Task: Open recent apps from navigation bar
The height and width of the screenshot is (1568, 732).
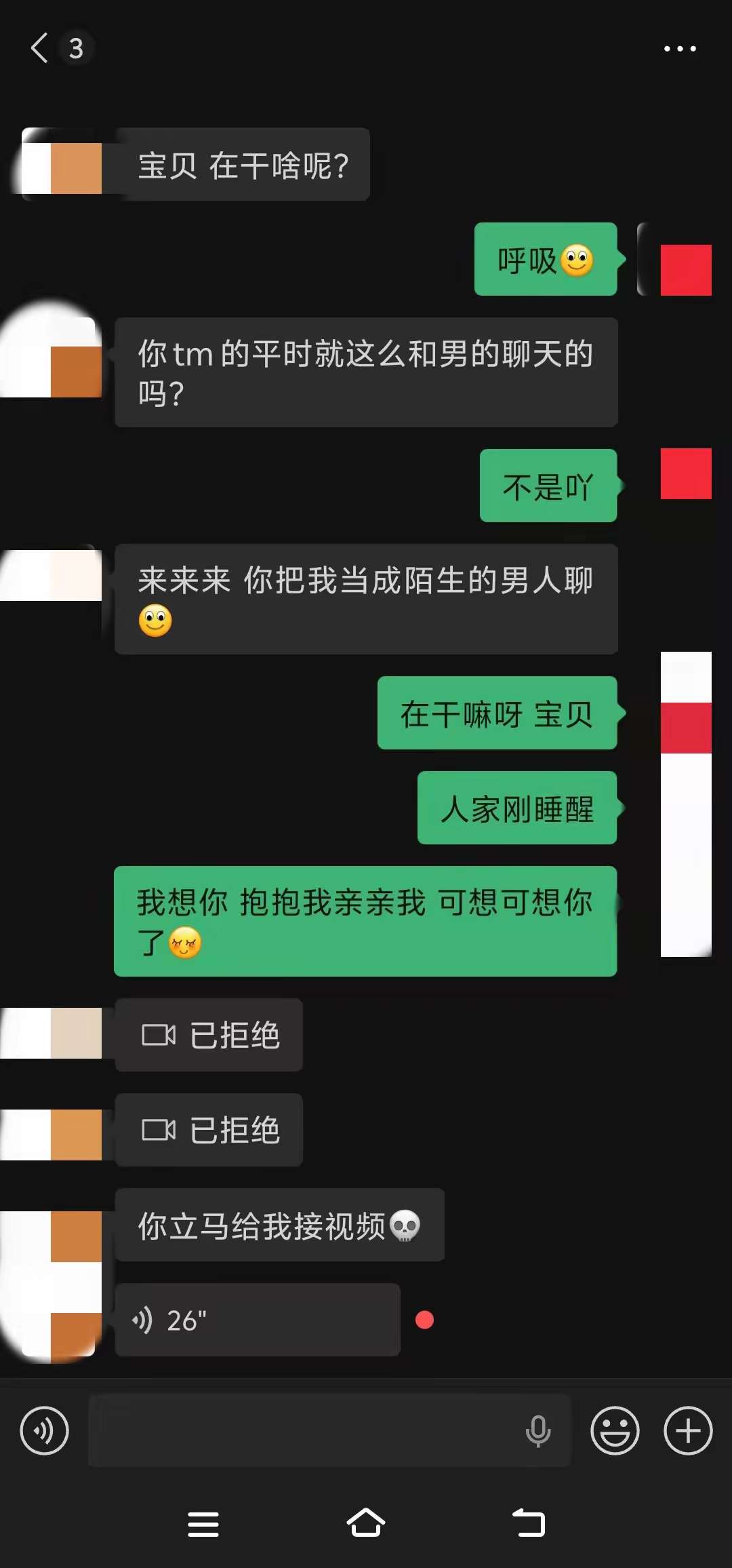Action: (203, 1523)
